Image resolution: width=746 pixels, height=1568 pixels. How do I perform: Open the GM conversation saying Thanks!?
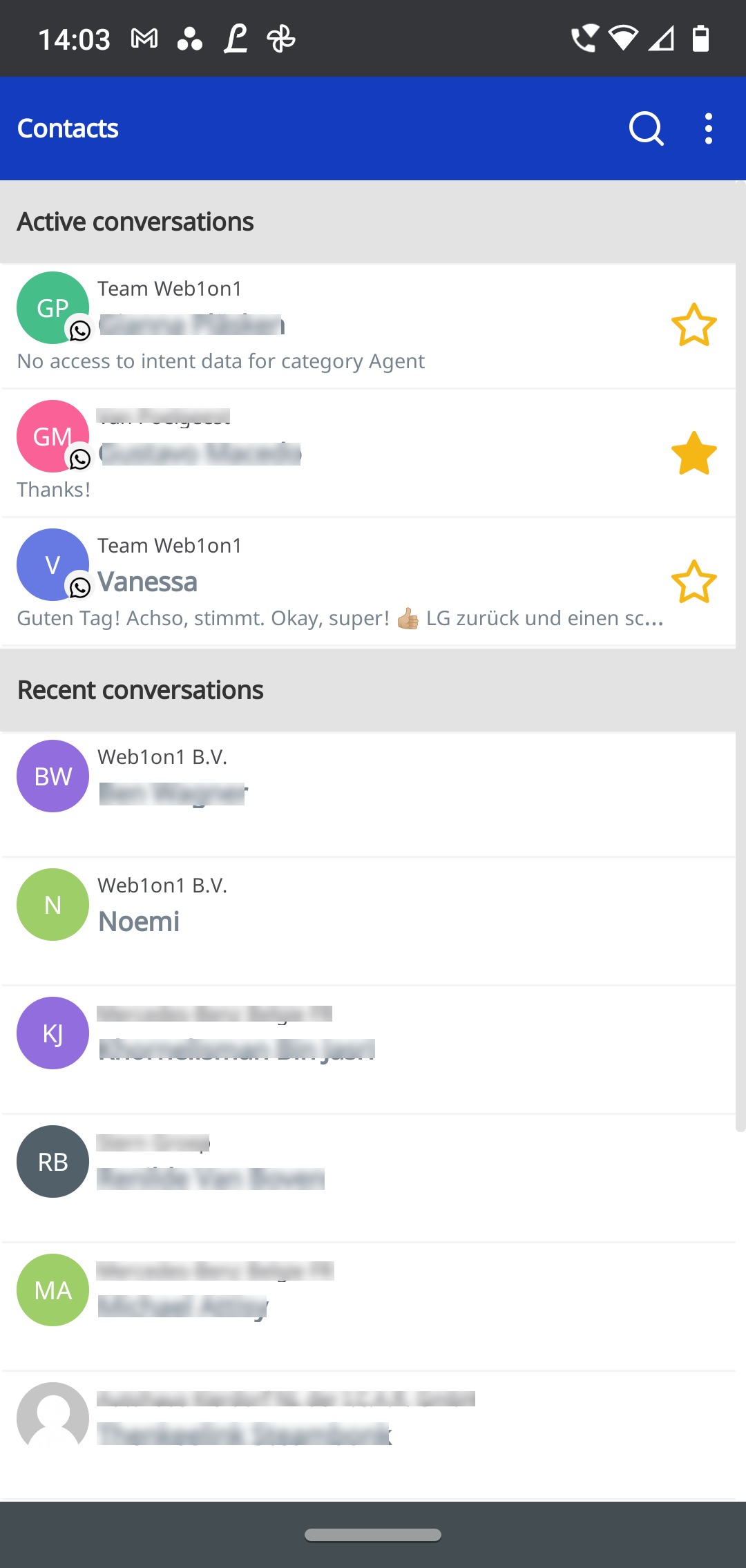click(367, 454)
